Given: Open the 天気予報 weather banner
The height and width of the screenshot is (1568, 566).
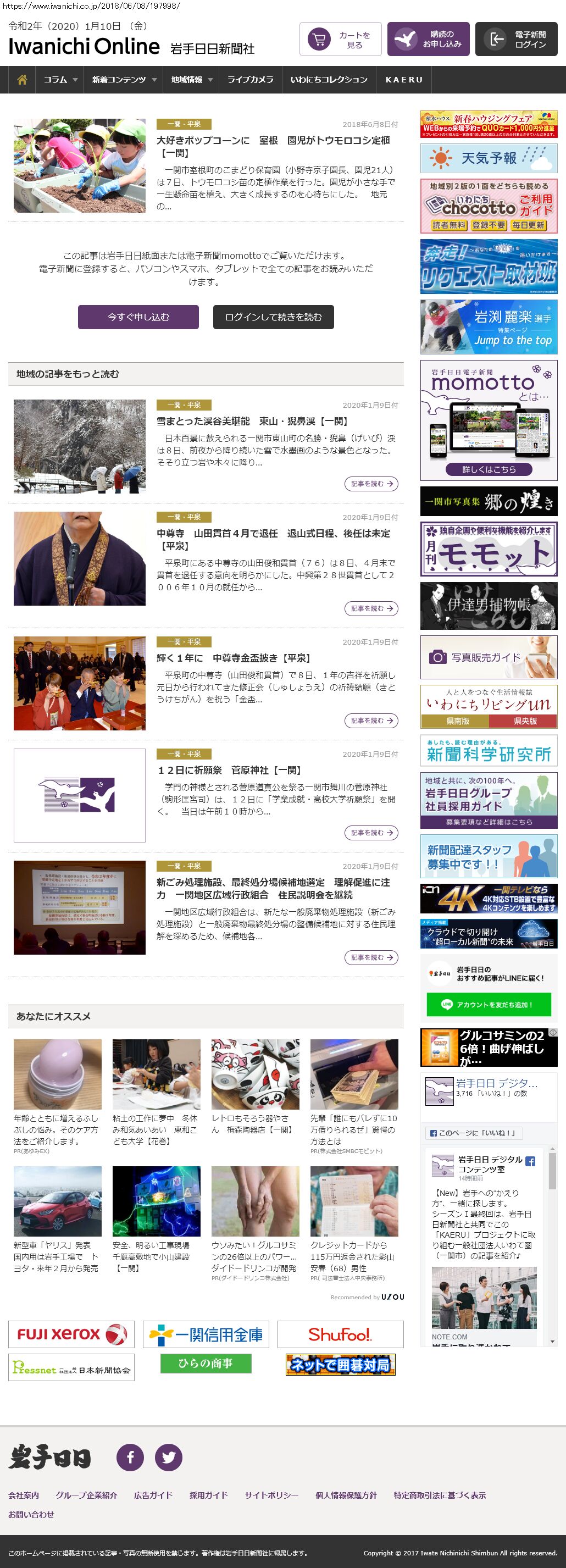Looking at the screenshot, I should pos(489,159).
